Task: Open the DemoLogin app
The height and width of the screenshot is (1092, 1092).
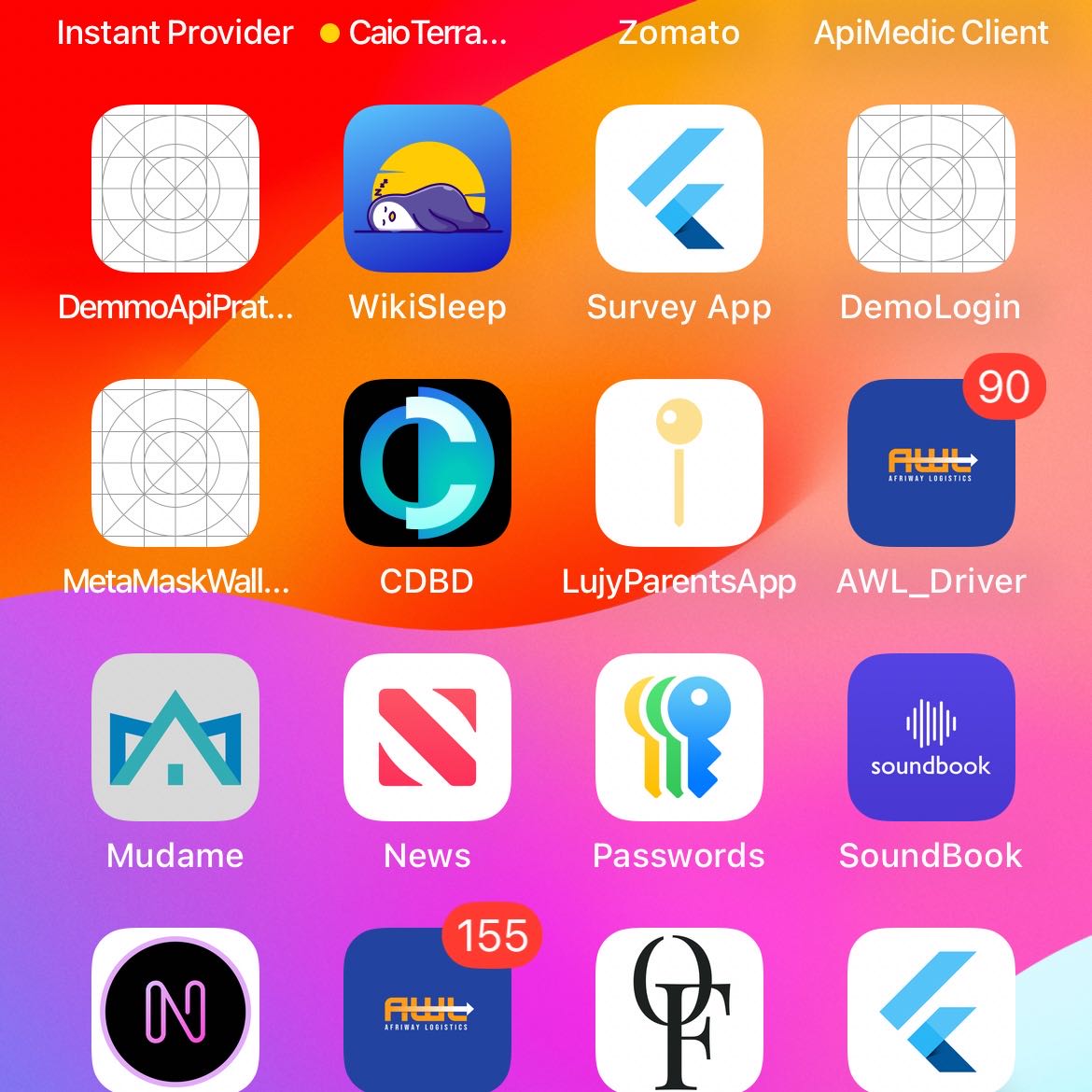Action: [x=931, y=189]
